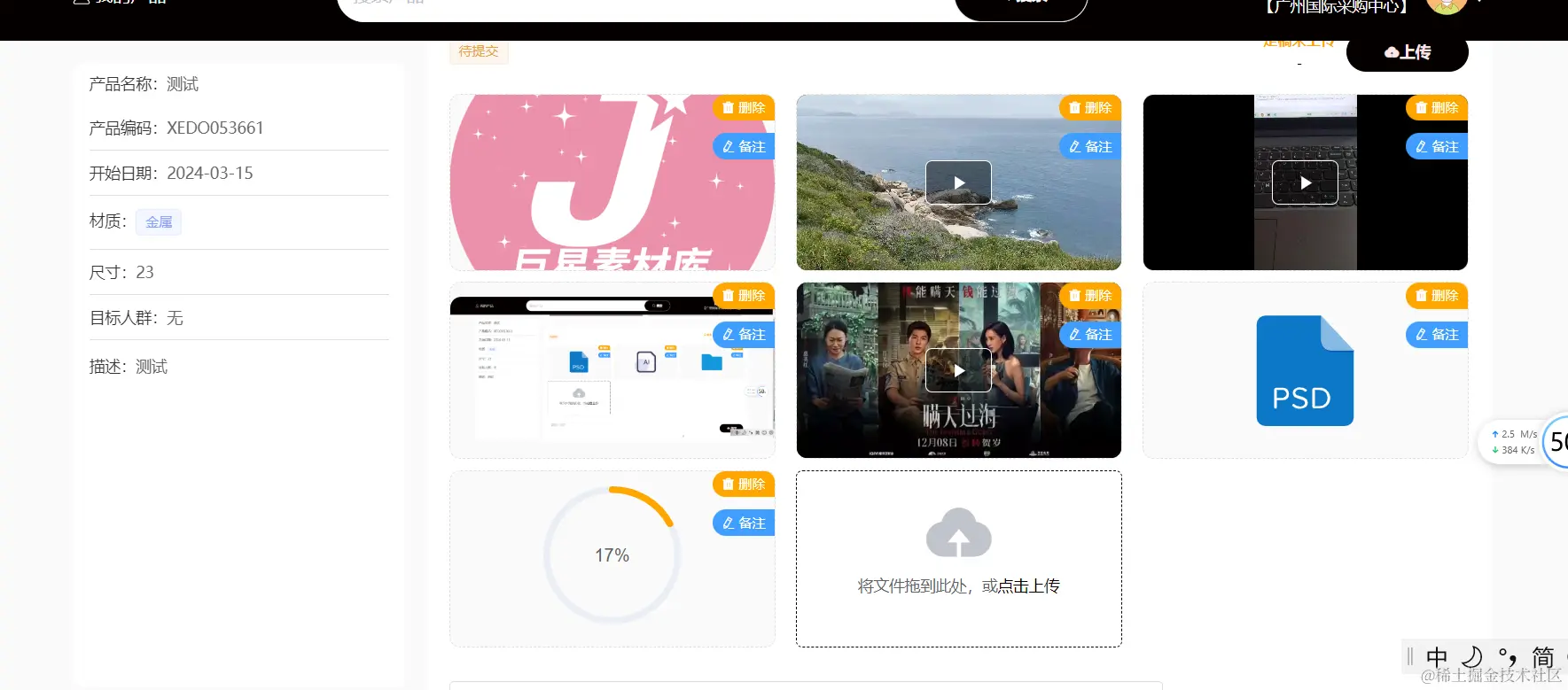Add a 备注 note to the PSD file
Viewport: 1568px width, 690px height.
(1437, 335)
